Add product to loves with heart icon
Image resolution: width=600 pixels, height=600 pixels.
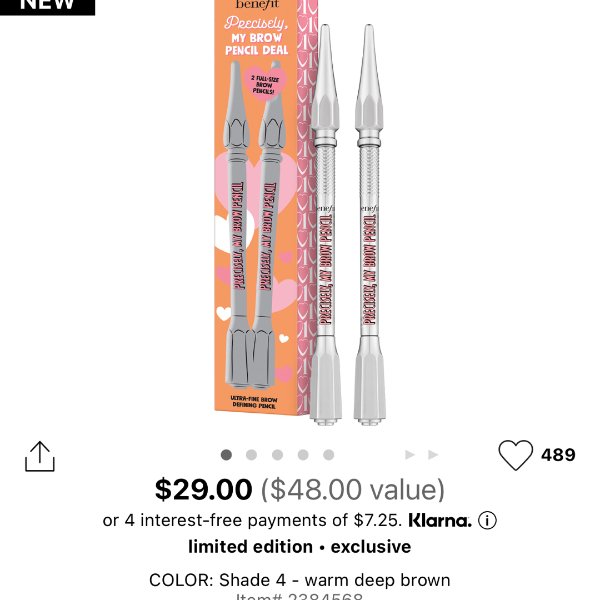[x=515, y=455]
